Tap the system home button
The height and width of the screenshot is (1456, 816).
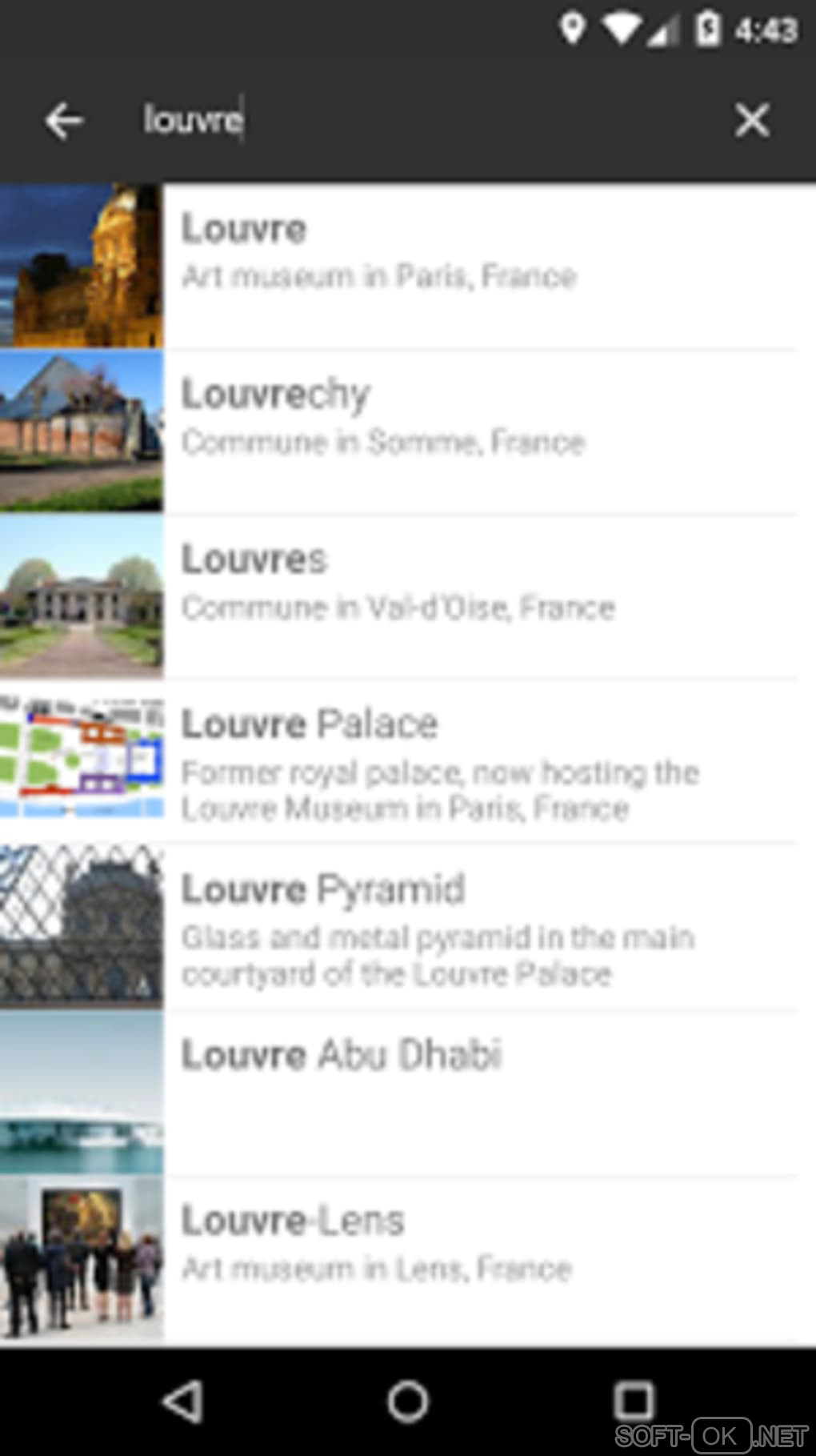[x=408, y=1402]
